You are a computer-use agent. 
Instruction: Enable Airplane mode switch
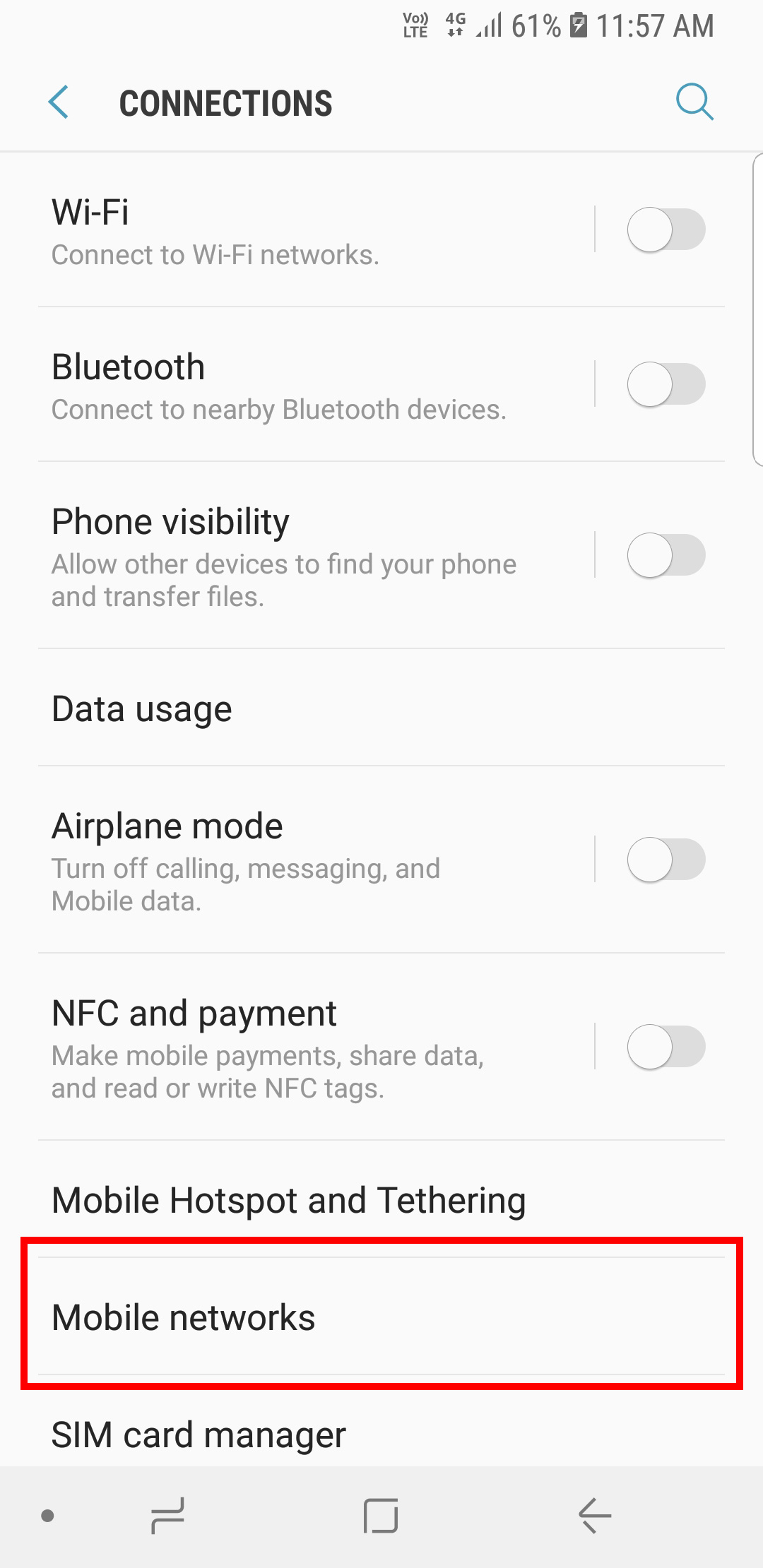666,860
